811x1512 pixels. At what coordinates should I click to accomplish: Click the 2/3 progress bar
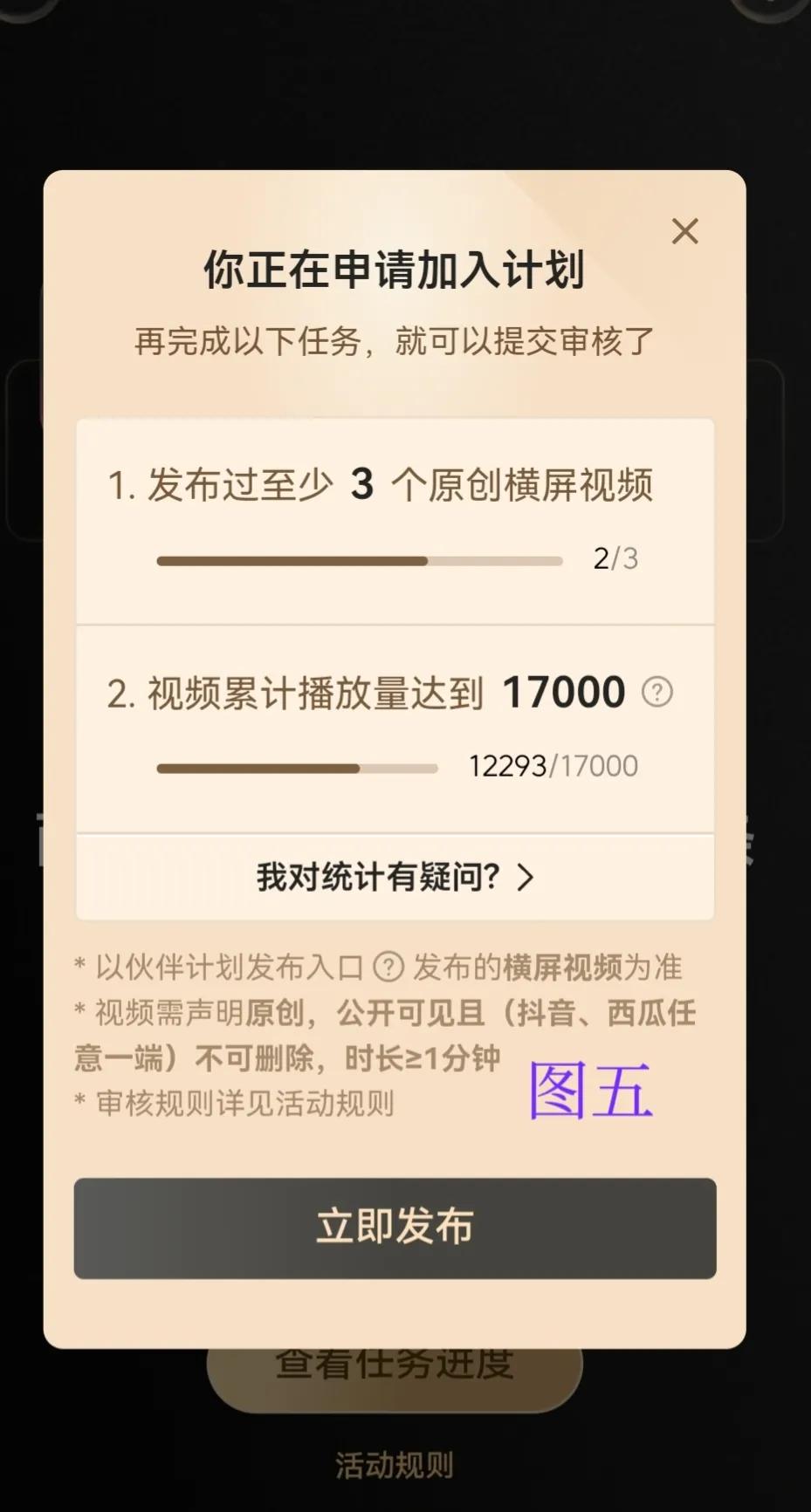pyautogui.click(x=358, y=560)
